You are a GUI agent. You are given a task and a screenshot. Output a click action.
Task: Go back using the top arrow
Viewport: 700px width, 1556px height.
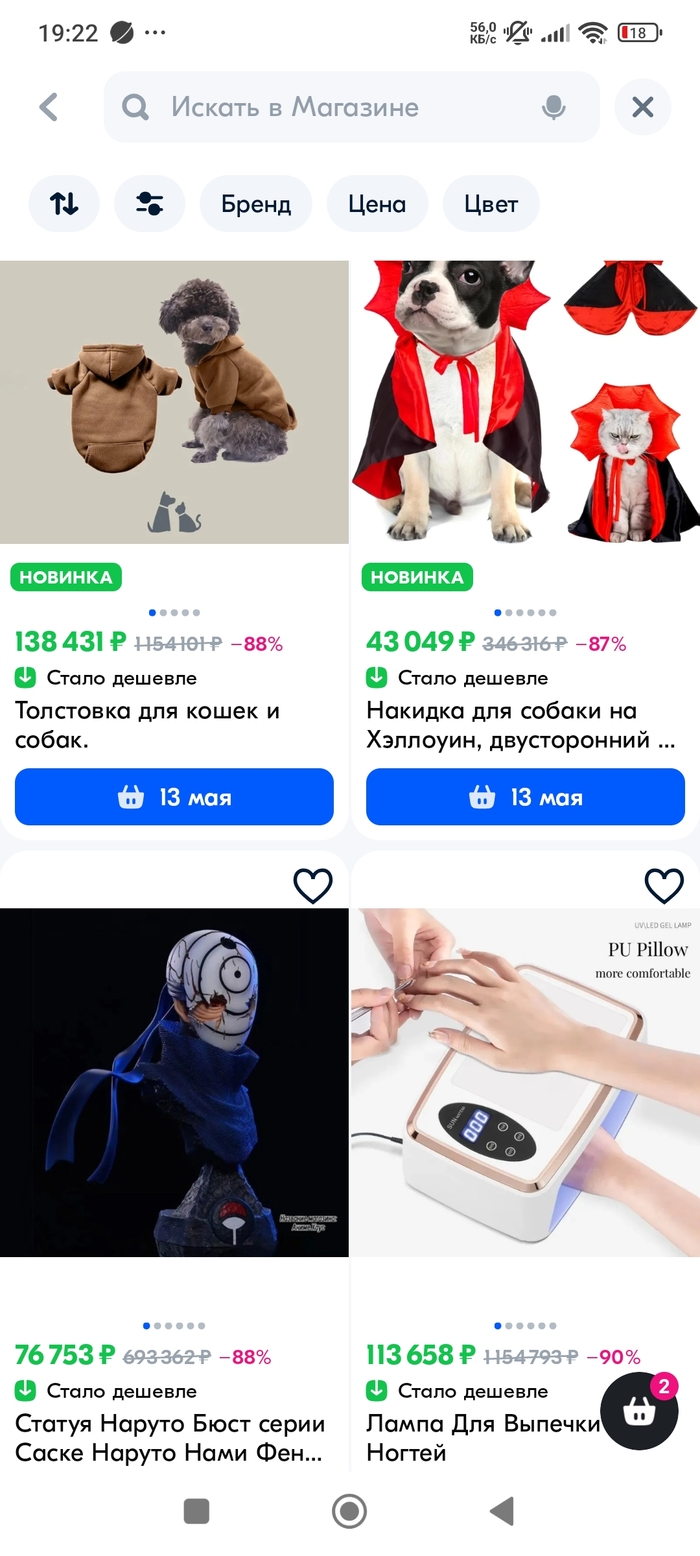point(48,107)
